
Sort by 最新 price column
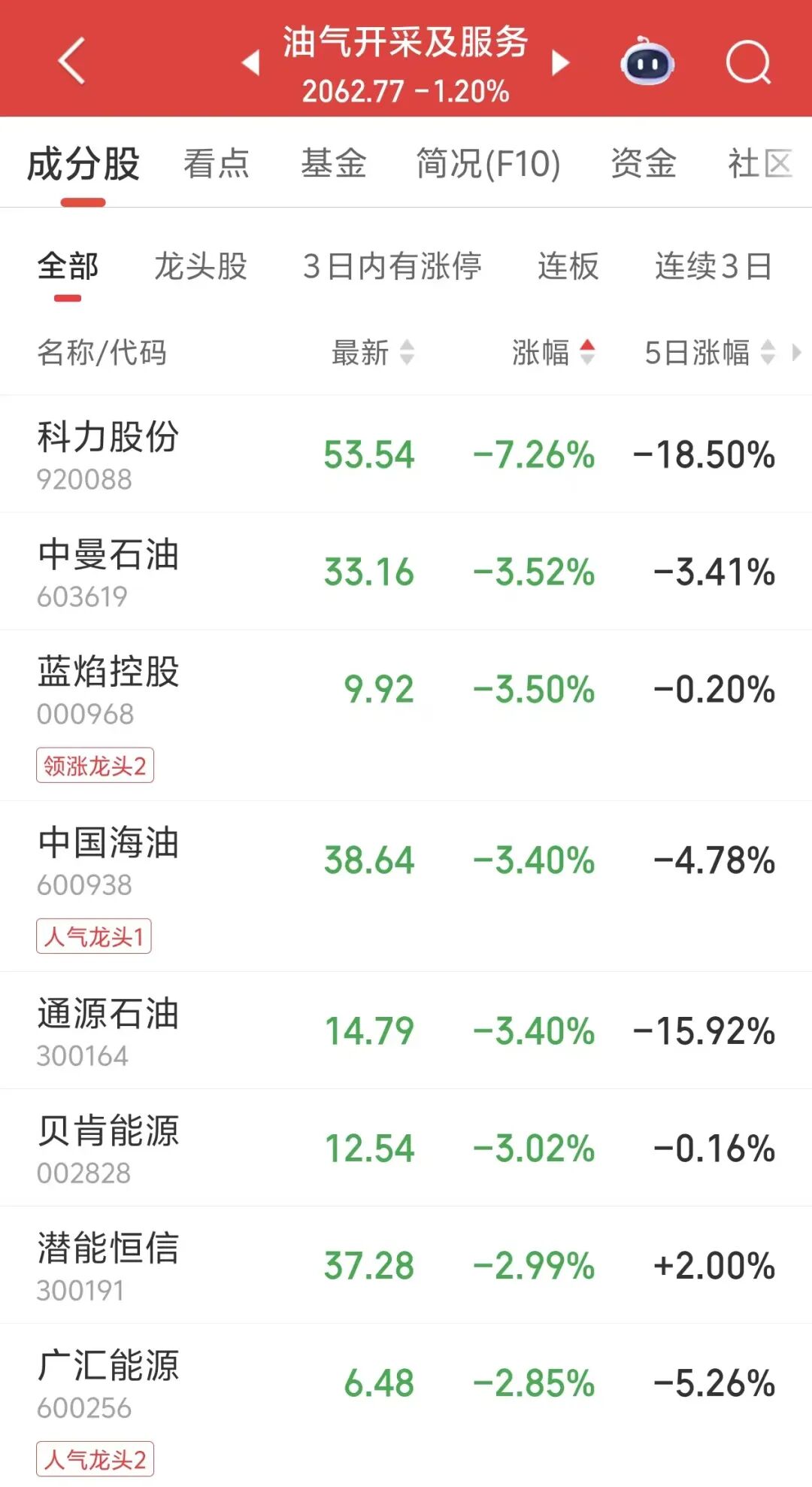click(372, 352)
